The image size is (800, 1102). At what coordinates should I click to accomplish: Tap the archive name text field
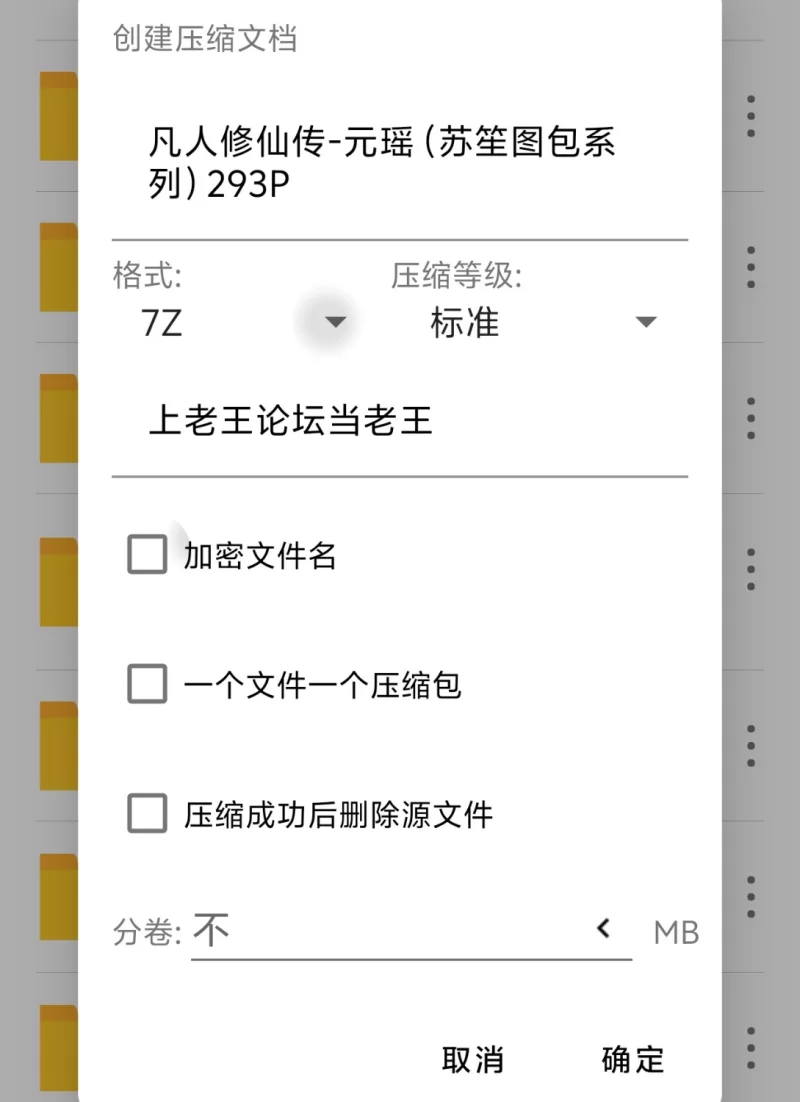398,164
